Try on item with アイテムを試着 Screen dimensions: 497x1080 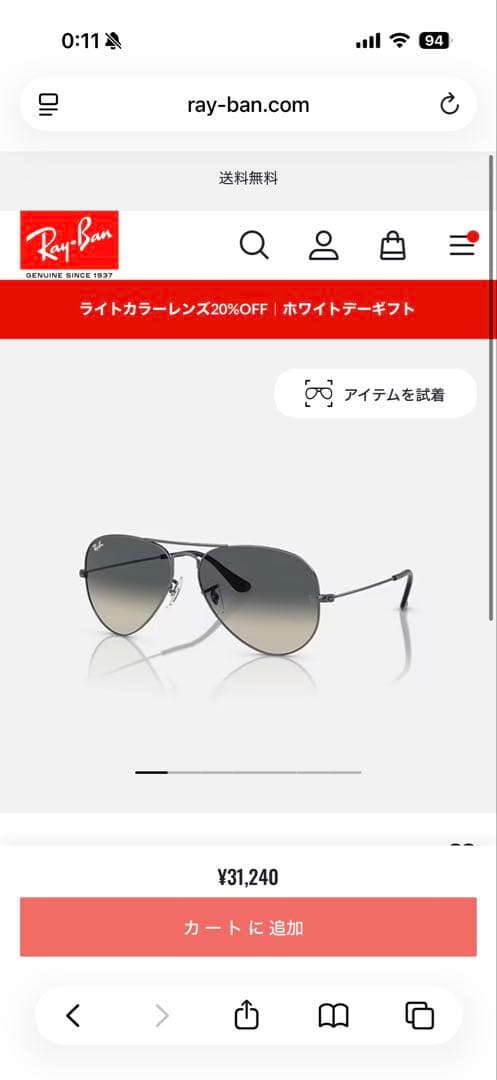(375, 394)
